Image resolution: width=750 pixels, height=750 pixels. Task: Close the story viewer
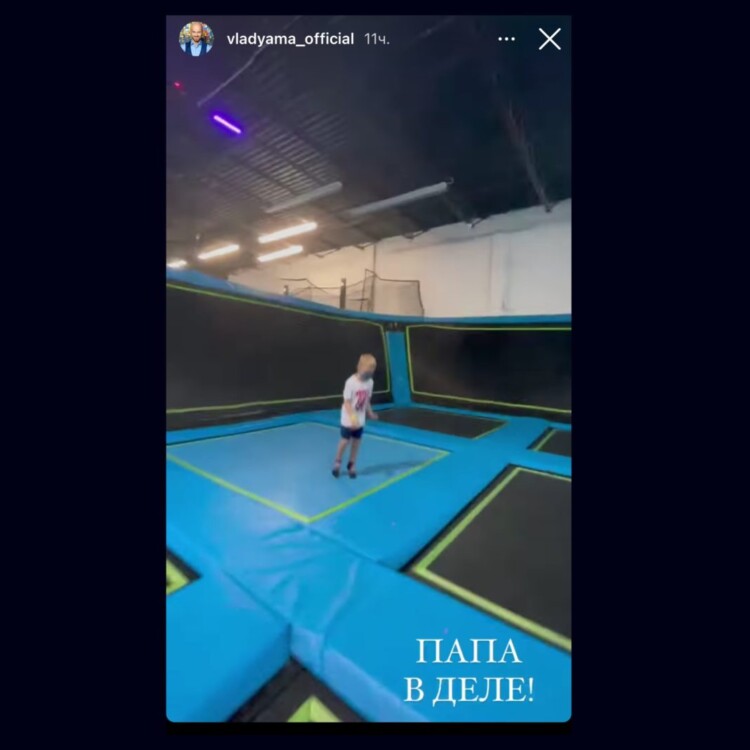point(550,39)
